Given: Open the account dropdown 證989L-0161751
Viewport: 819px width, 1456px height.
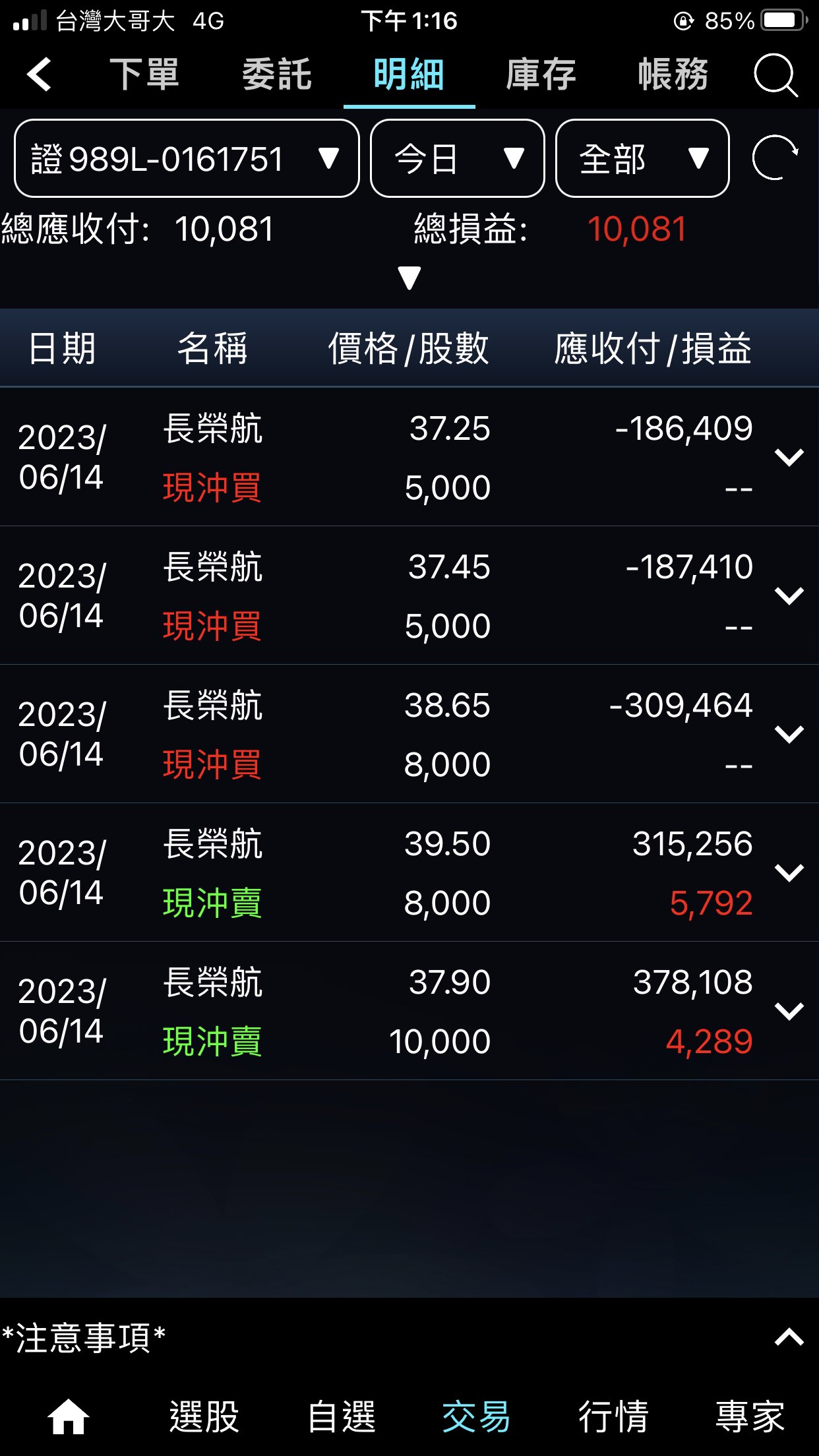Looking at the screenshot, I should click(187, 158).
